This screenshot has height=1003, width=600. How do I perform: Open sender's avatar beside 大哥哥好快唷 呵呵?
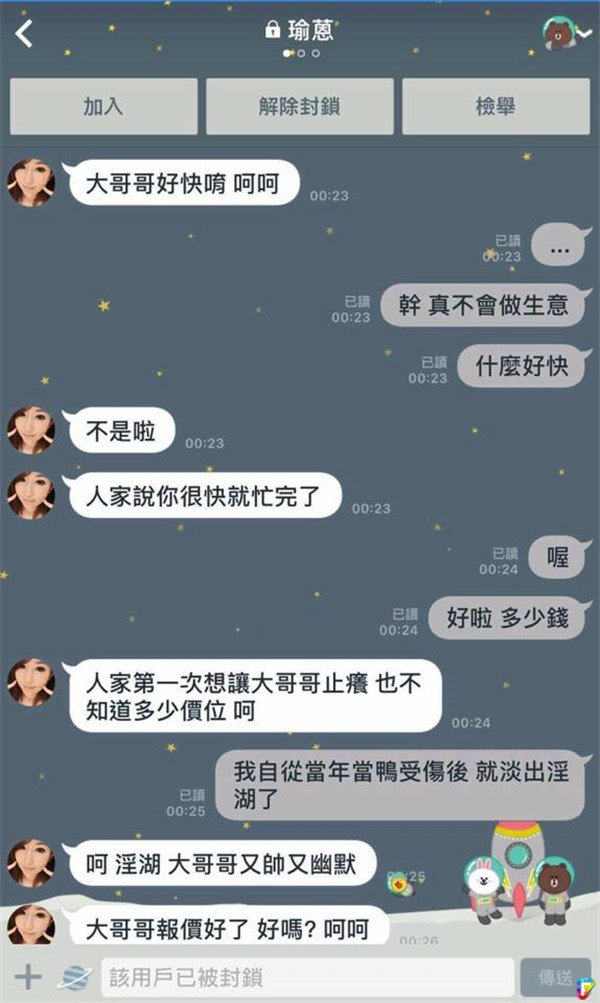click(31, 183)
